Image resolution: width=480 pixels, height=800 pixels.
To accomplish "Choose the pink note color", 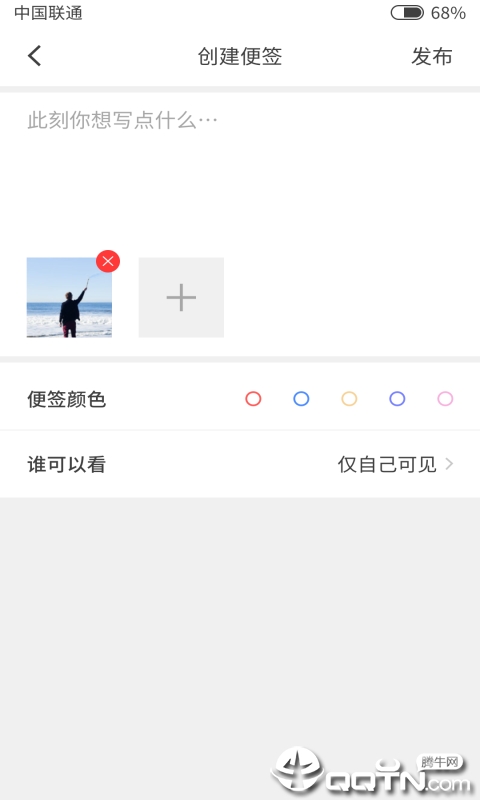I will click(x=445, y=398).
